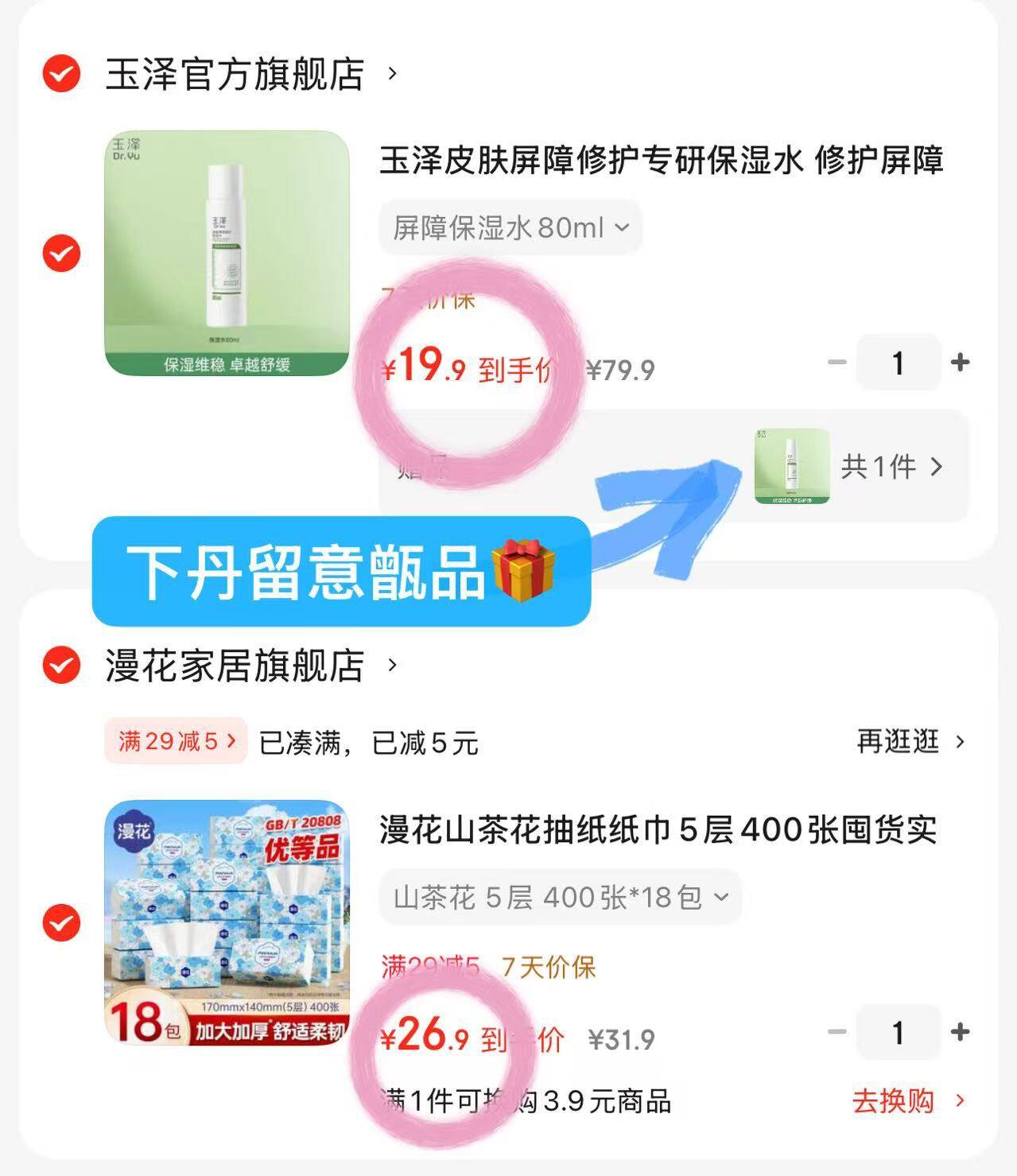1017x1176 pixels.
Task: Deselect the 漫花 抽纸 item checkbox
Action: (x=61, y=922)
